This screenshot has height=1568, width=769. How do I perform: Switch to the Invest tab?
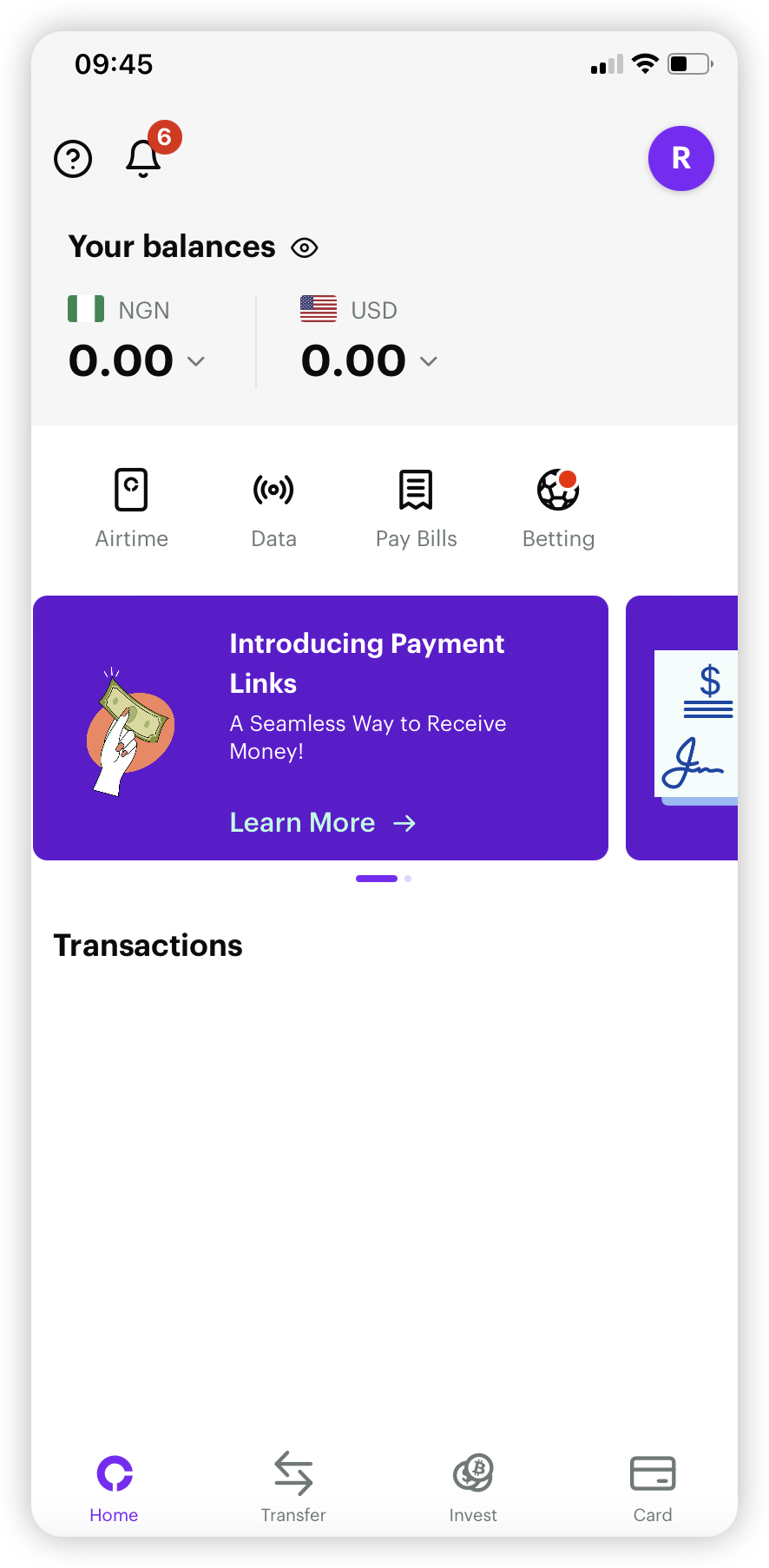click(x=473, y=1486)
